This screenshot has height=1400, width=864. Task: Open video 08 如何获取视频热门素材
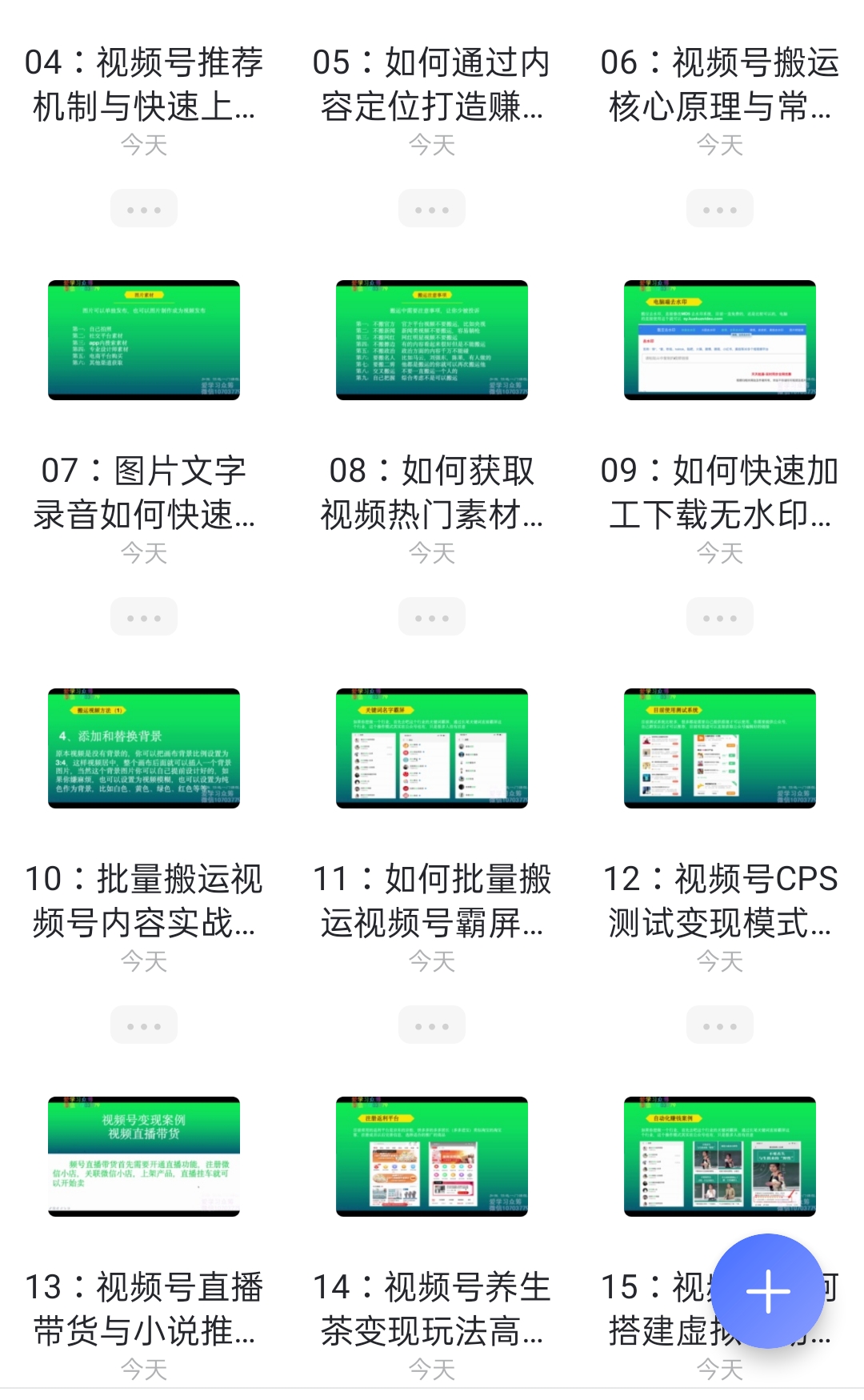pyautogui.click(x=432, y=340)
